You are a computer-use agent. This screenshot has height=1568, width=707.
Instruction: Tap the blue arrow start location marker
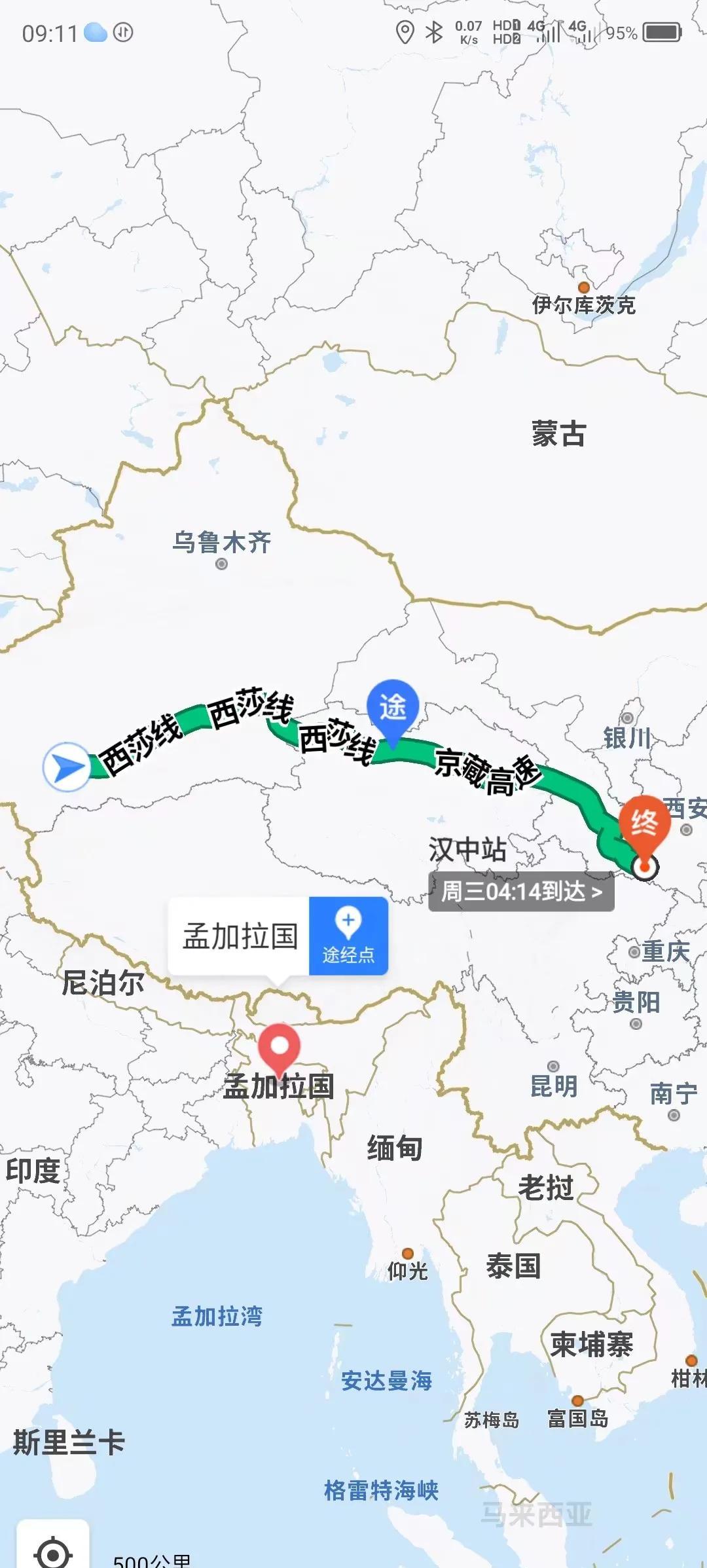tap(67, 767)
